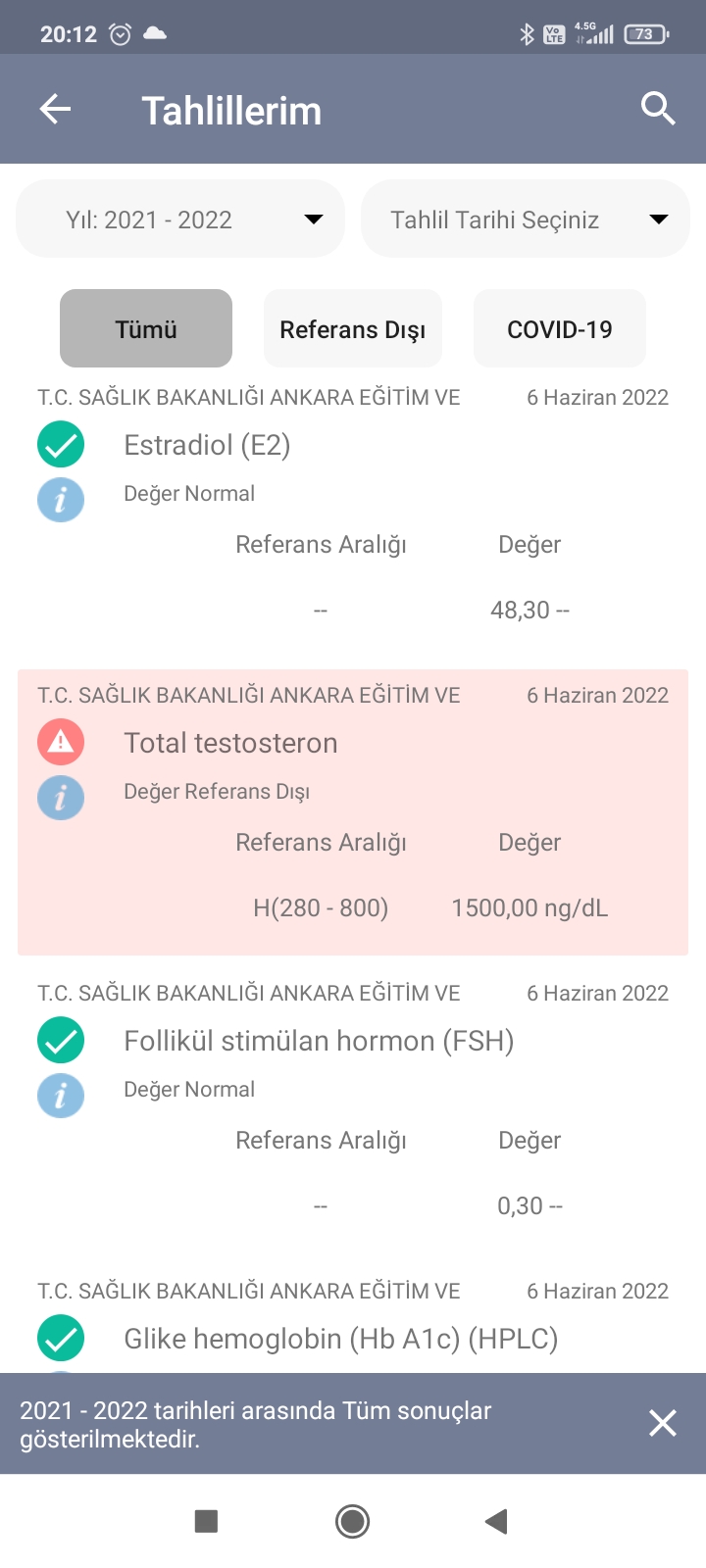706x1568 pixels.
Task: Go back using the app bar arrow
Action: [x=55, y=109]
